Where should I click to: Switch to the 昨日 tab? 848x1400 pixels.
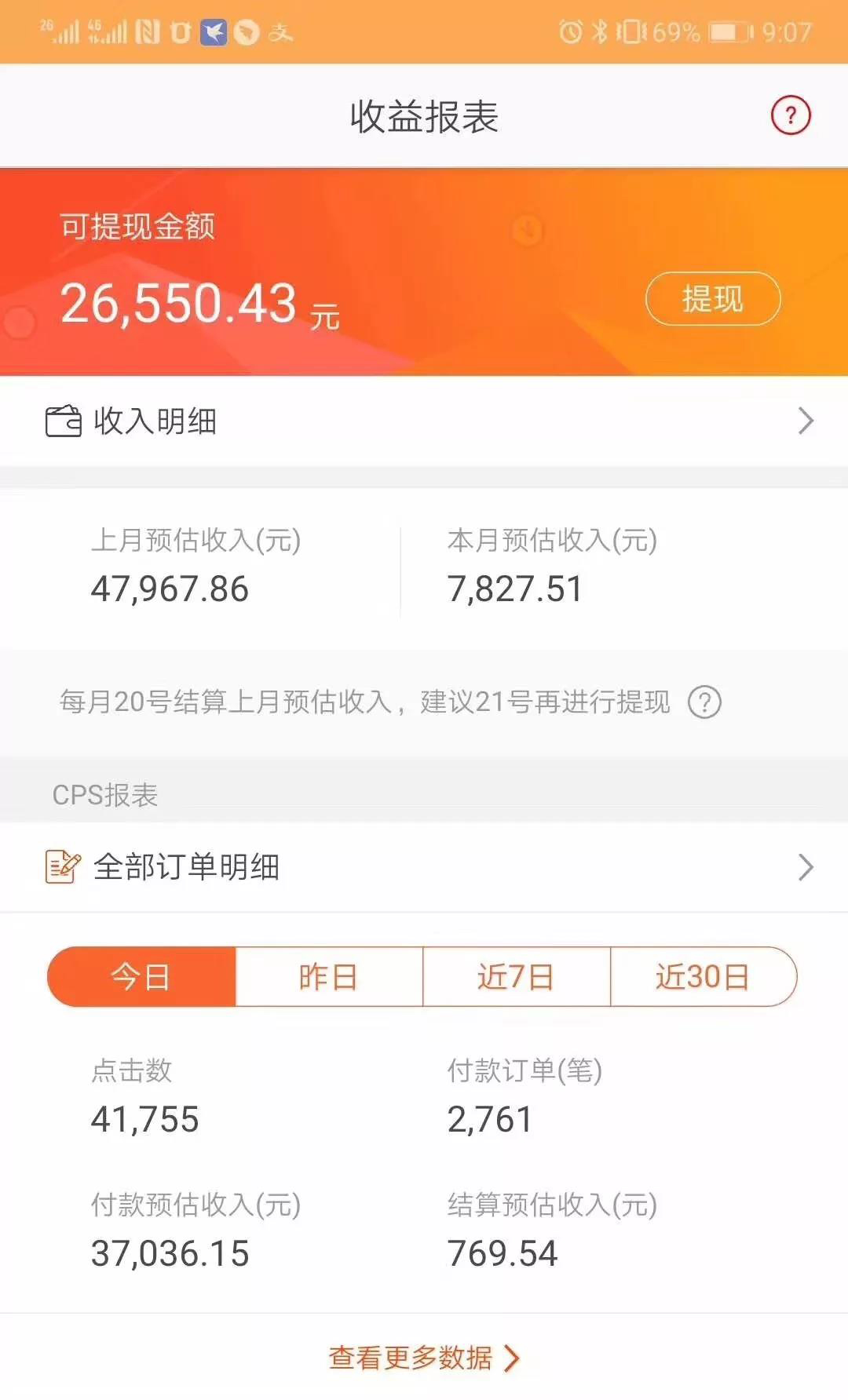point(329,977)
